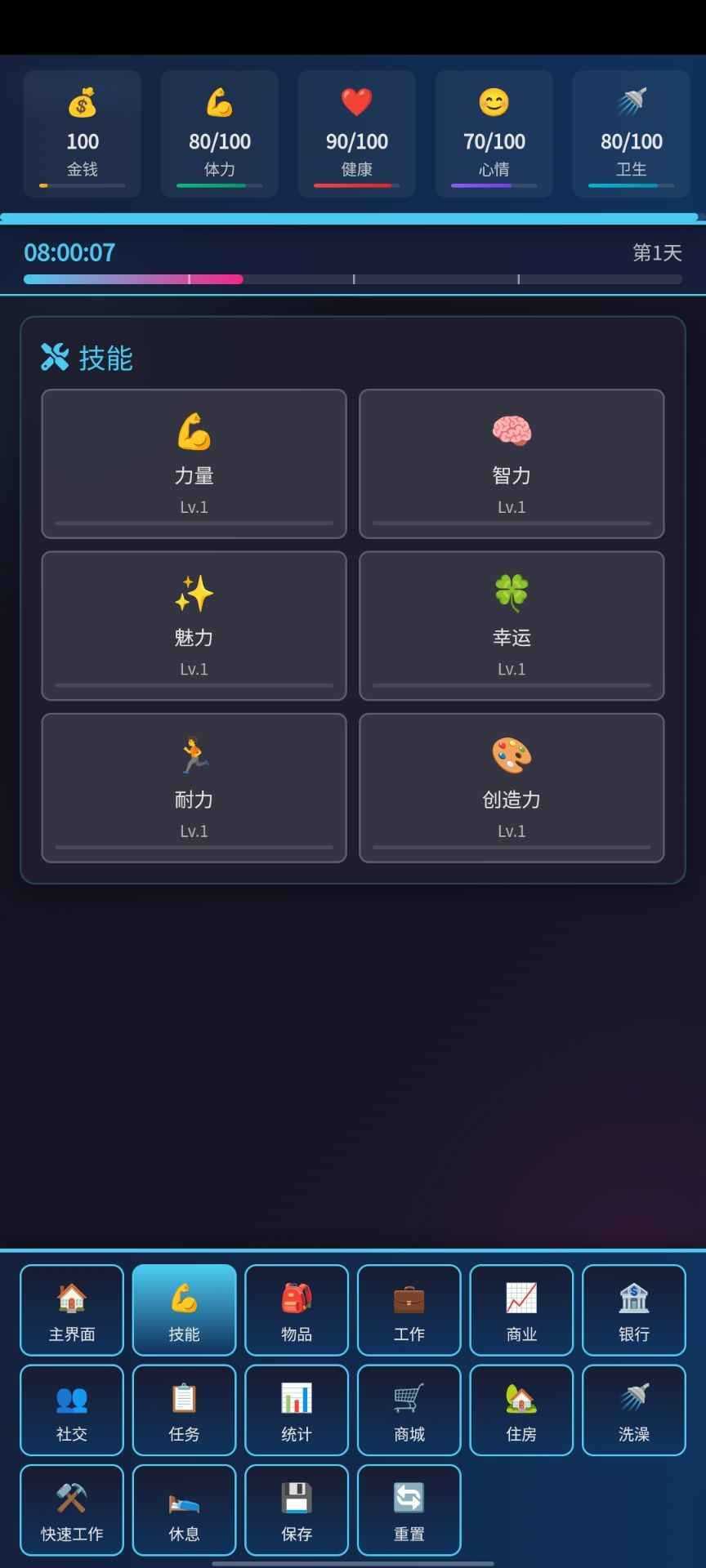The width and height of the screenshot is (706, 1568).
Task: Choose the 幸运 luck skill card
Action: pyautogui.click(x=512, y=626)
